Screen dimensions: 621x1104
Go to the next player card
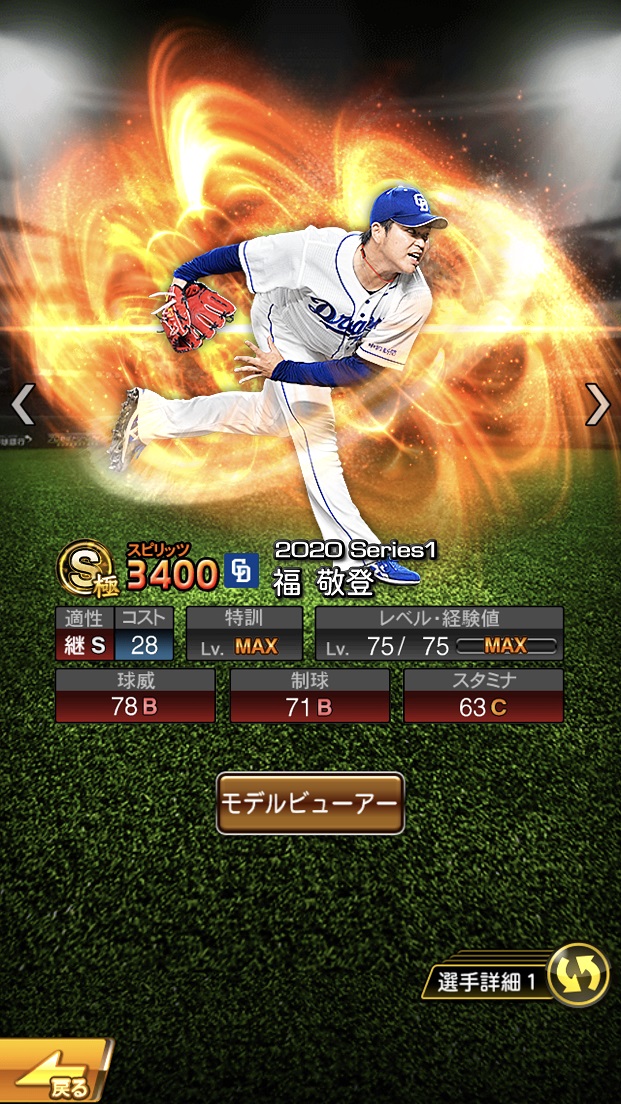tap(598, 404)
